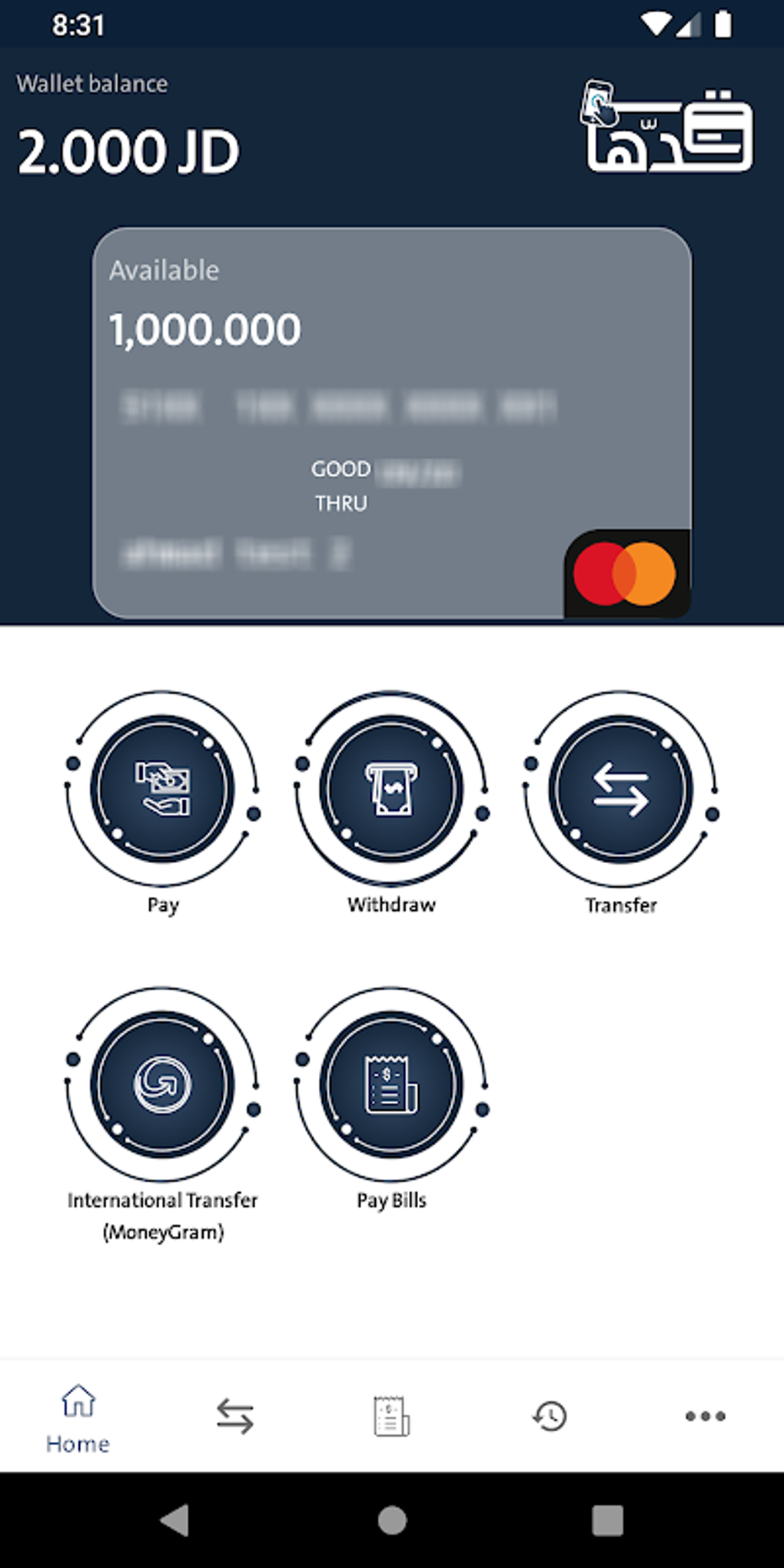The height and width of the screenshot is (1568, 784).
Task: Open transaction history from bottom bar
Action: pyautogui.click(x=548, y=1418)
